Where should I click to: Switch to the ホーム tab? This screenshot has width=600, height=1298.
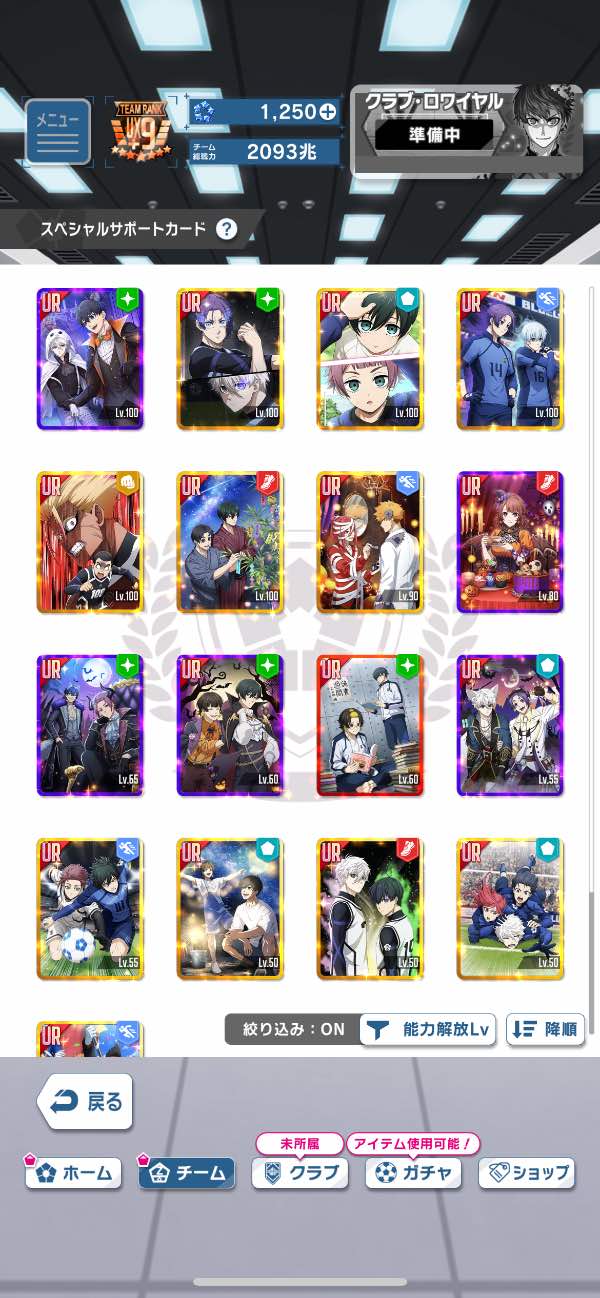74,1173
